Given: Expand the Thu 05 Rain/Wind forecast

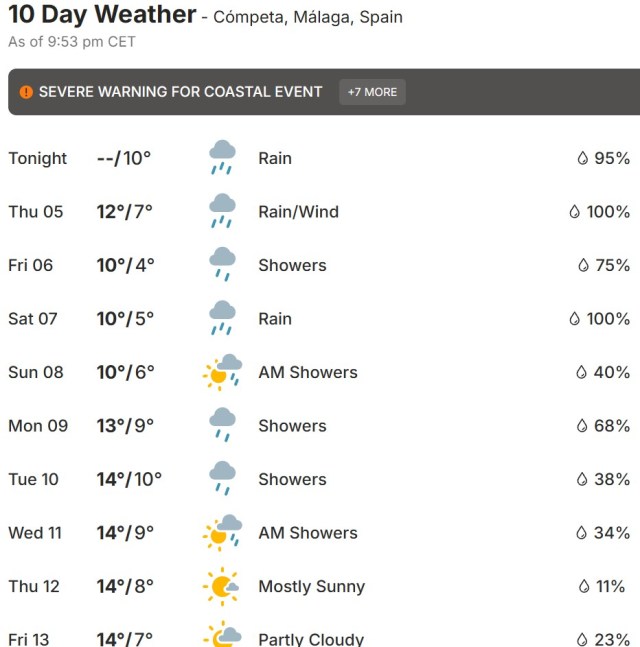Looking at the screenshot, I should click(x=320, y=212).
